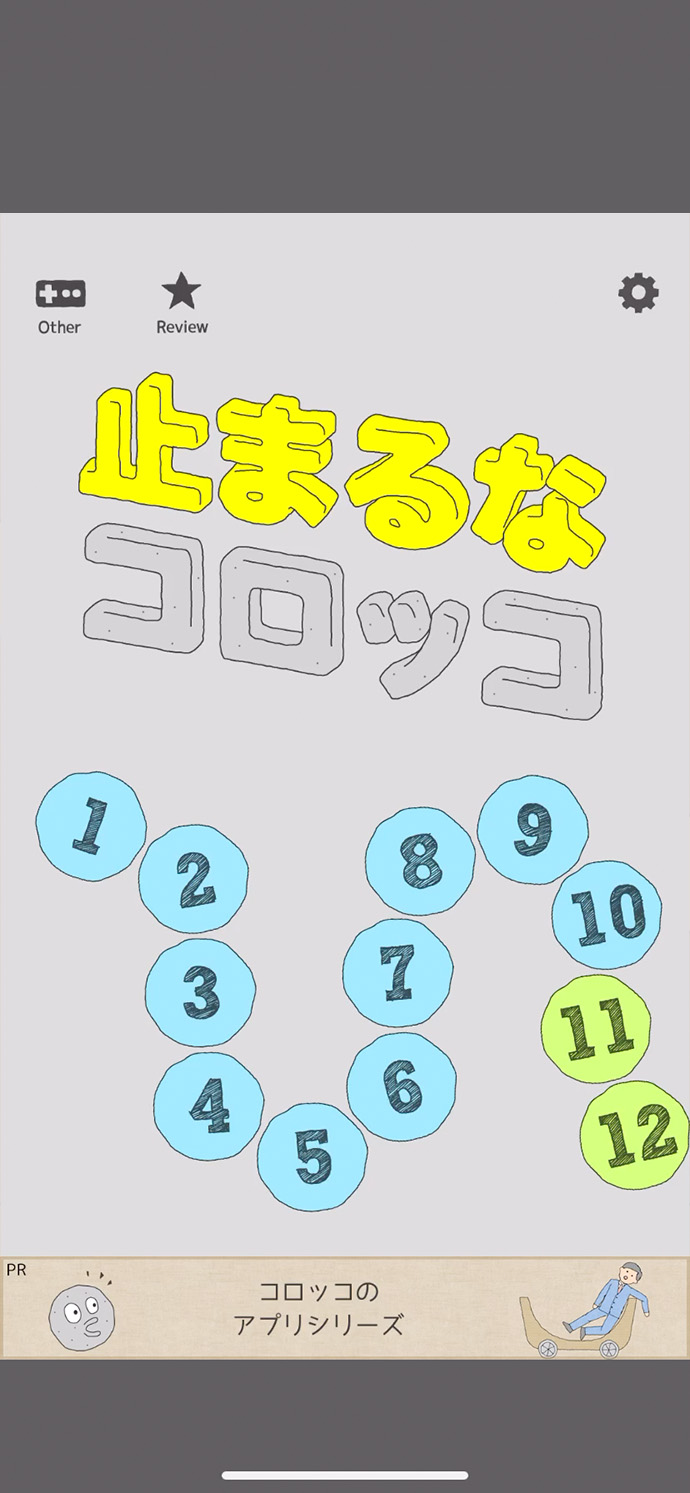The height and width of the screenshot is (1493, 690).
Task: Choose green level 12
Action: [x=635, y=1135]
